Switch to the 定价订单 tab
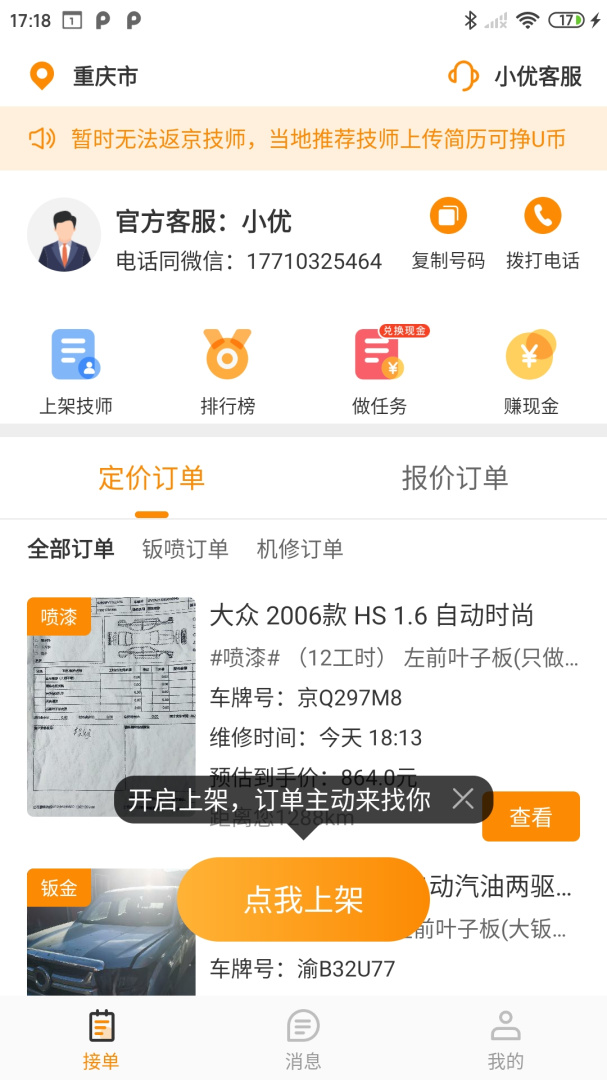Image resolution: width=607 pixels, height=1080 pixels. coord(152,478)
